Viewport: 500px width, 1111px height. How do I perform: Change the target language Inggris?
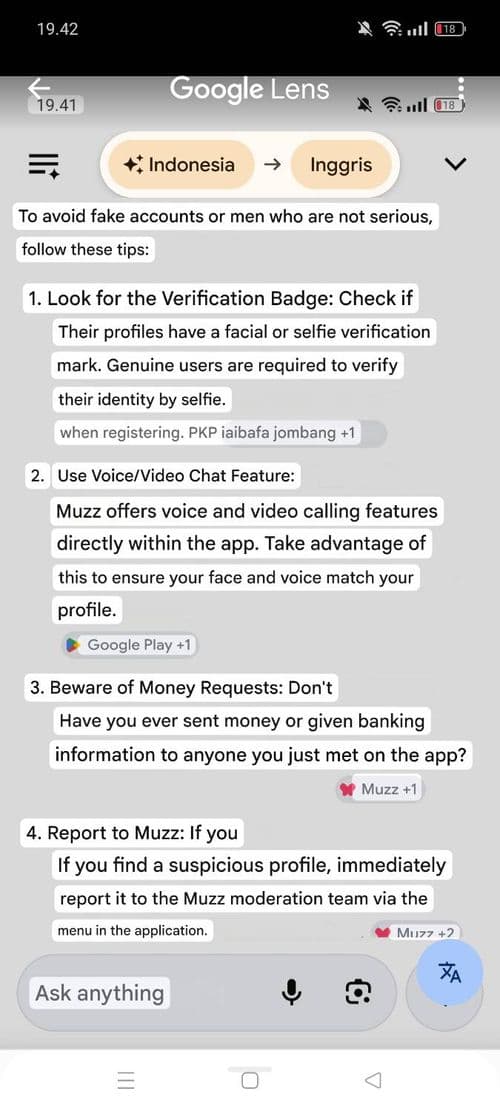pyautogui.click(x=341, y=165)
